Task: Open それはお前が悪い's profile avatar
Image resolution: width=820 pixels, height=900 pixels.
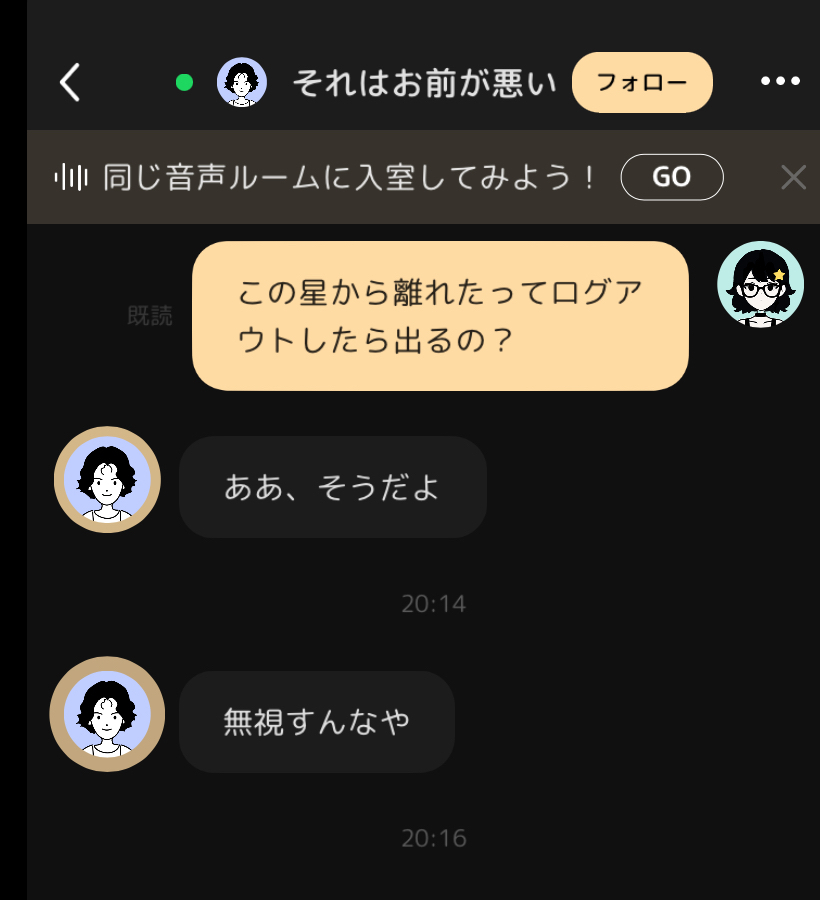Action: coord(240,81)
